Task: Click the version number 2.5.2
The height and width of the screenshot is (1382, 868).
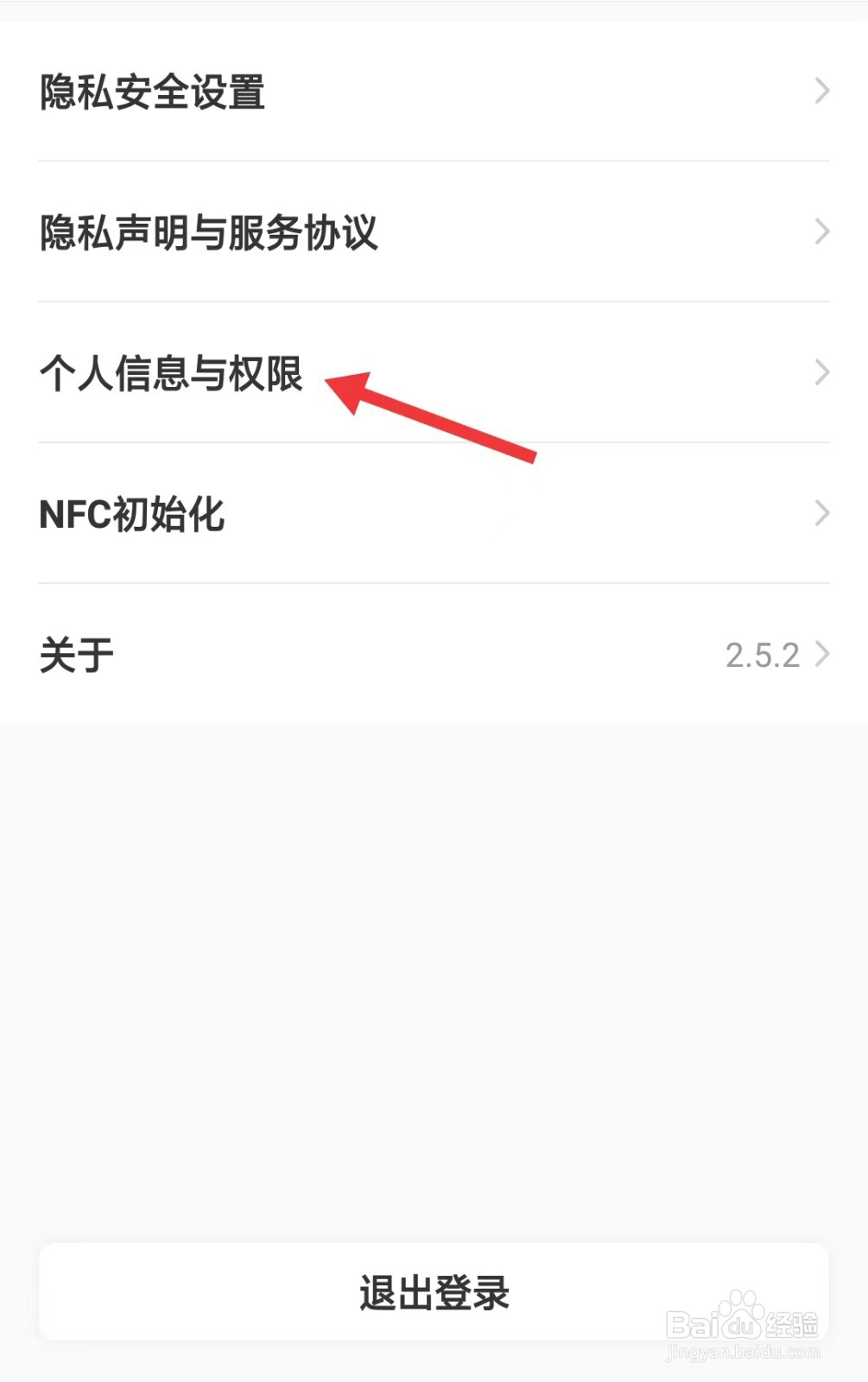Action: 763,654
